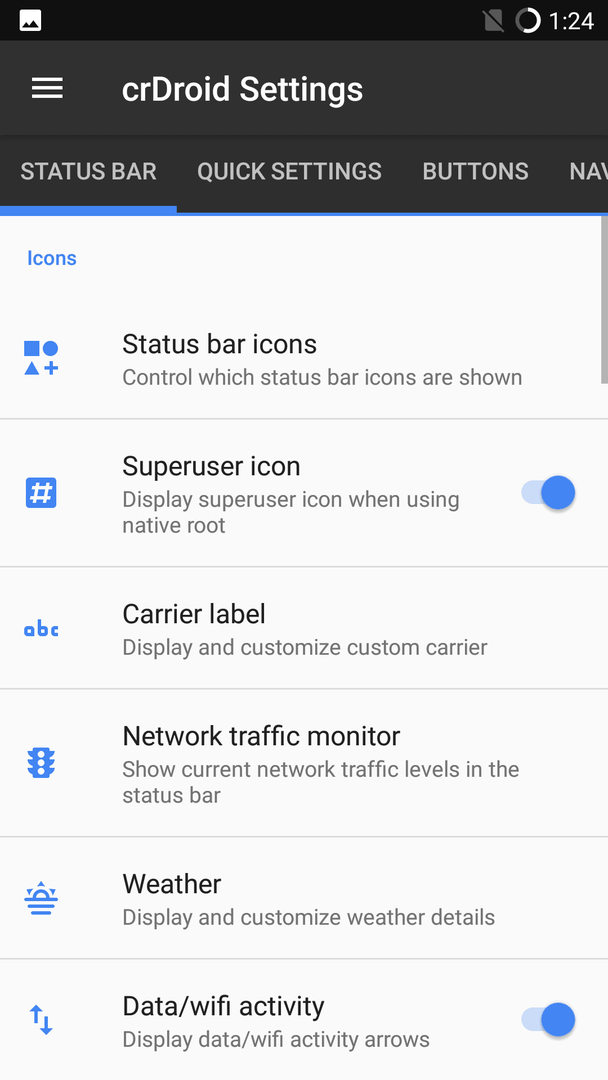Open Network traffic monitor settings
This screenshot has width=608, height=1080.
(x=304, y=763)
